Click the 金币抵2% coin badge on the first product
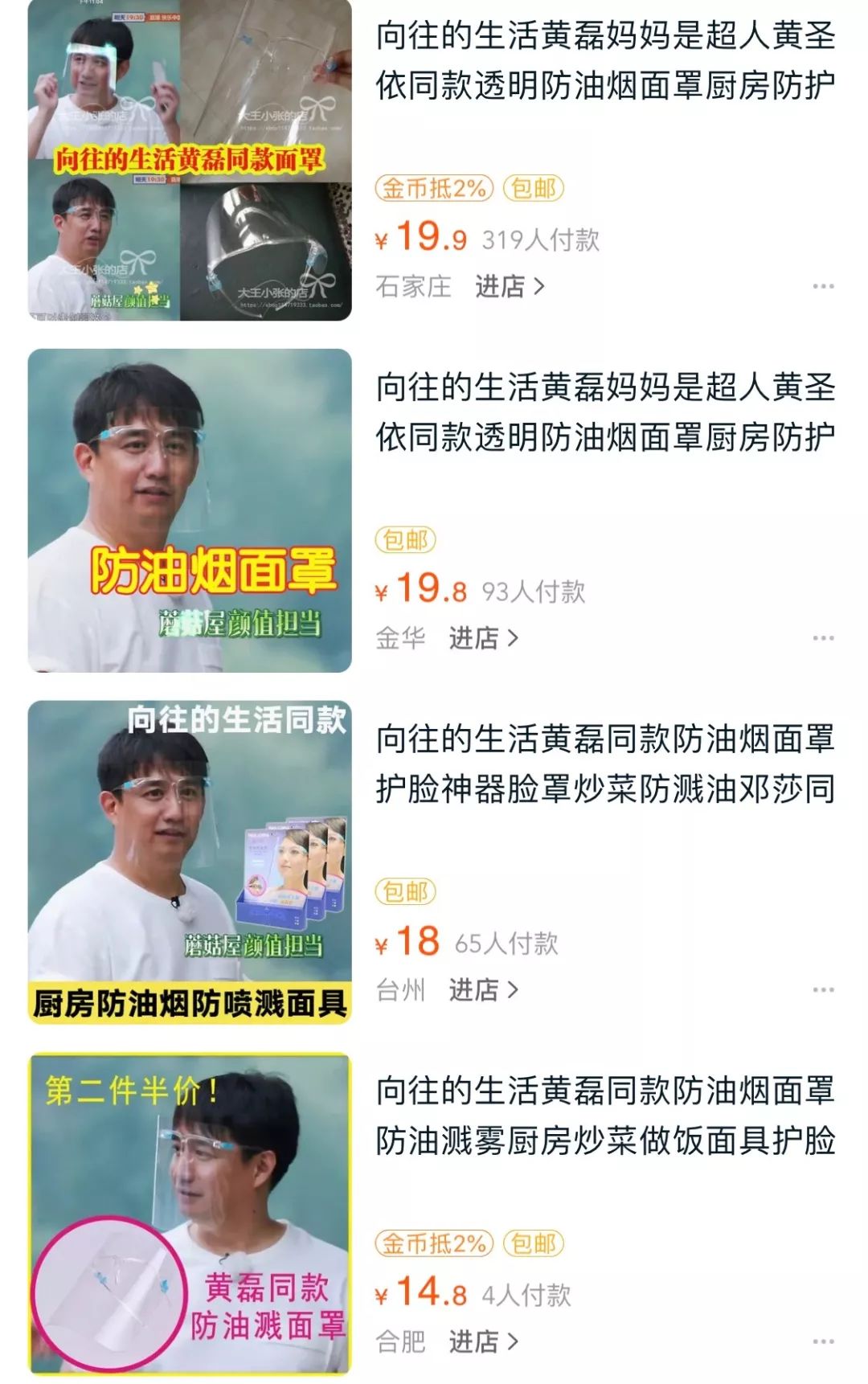Screen dimensions: 868x1384 (x=432, y=189)
